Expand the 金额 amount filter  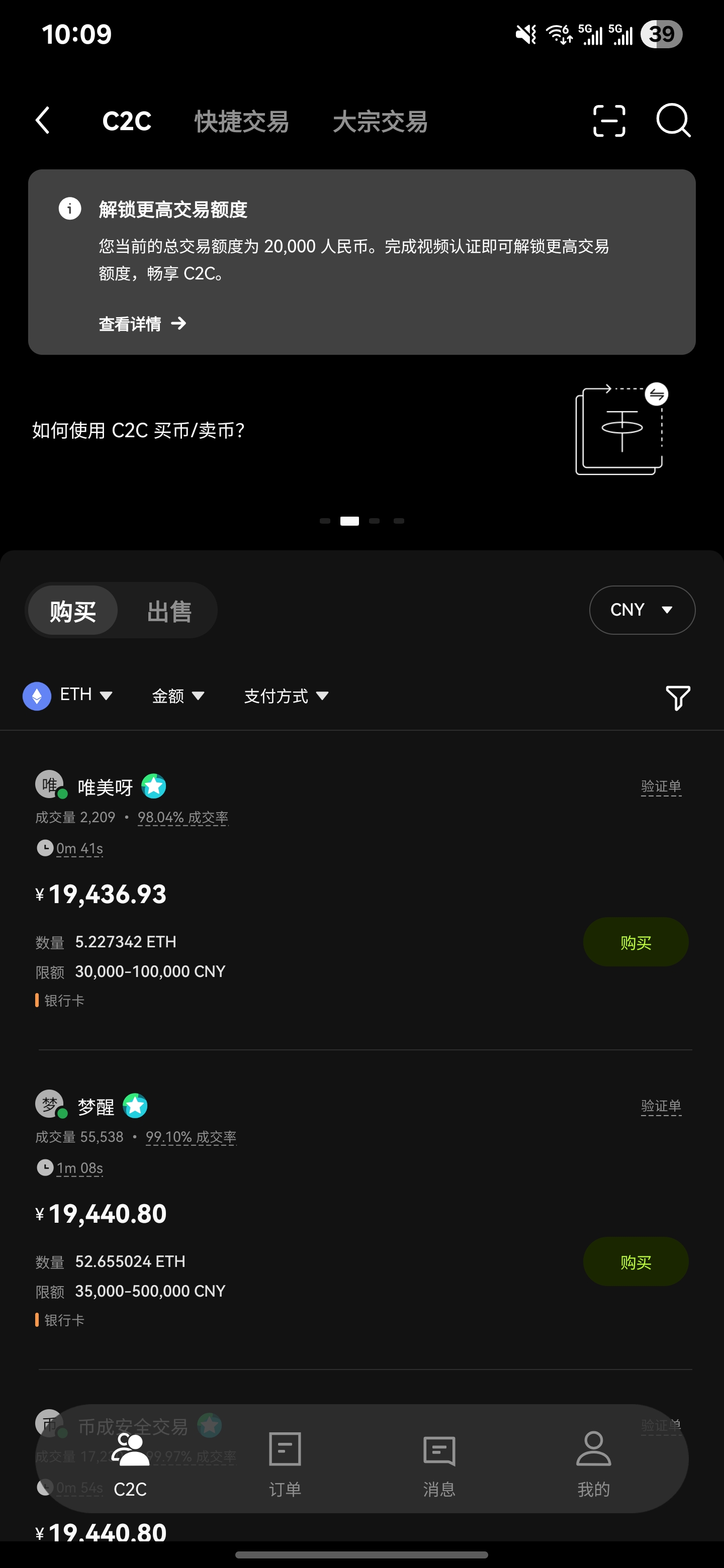177,696
